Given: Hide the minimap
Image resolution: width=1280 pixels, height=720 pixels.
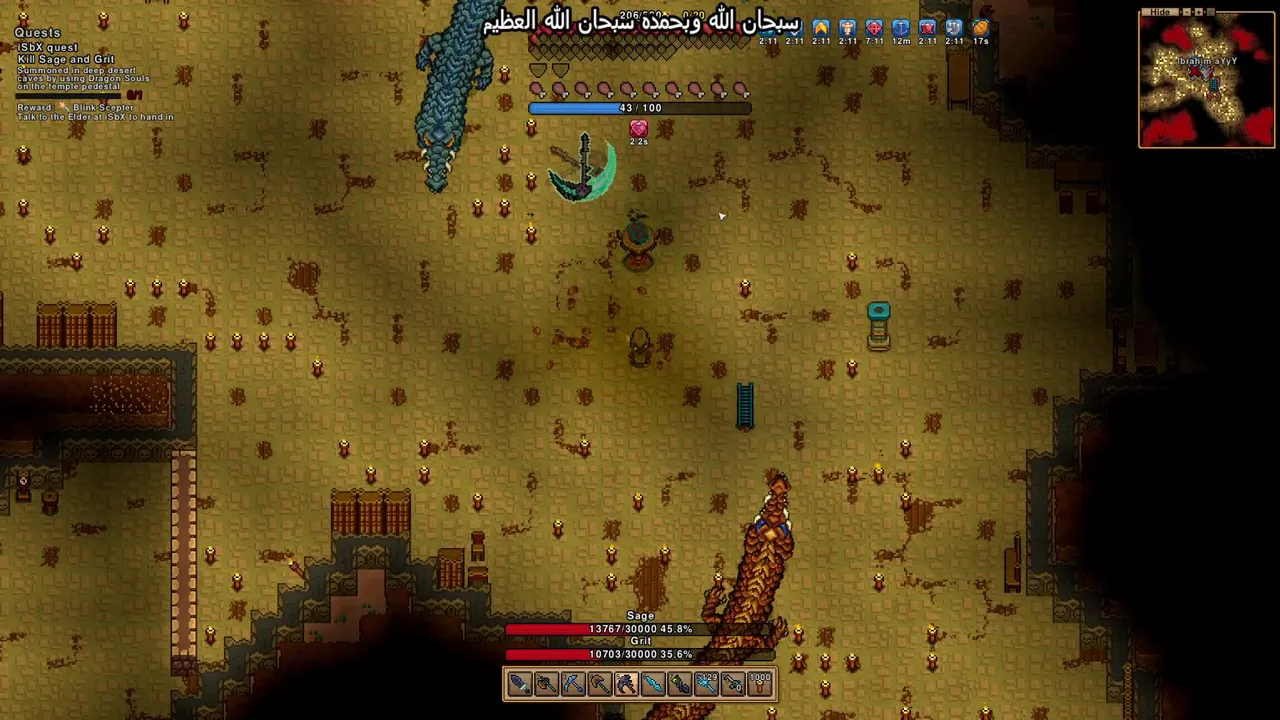Looking at the screenshot, I should tap(1160, 12).
